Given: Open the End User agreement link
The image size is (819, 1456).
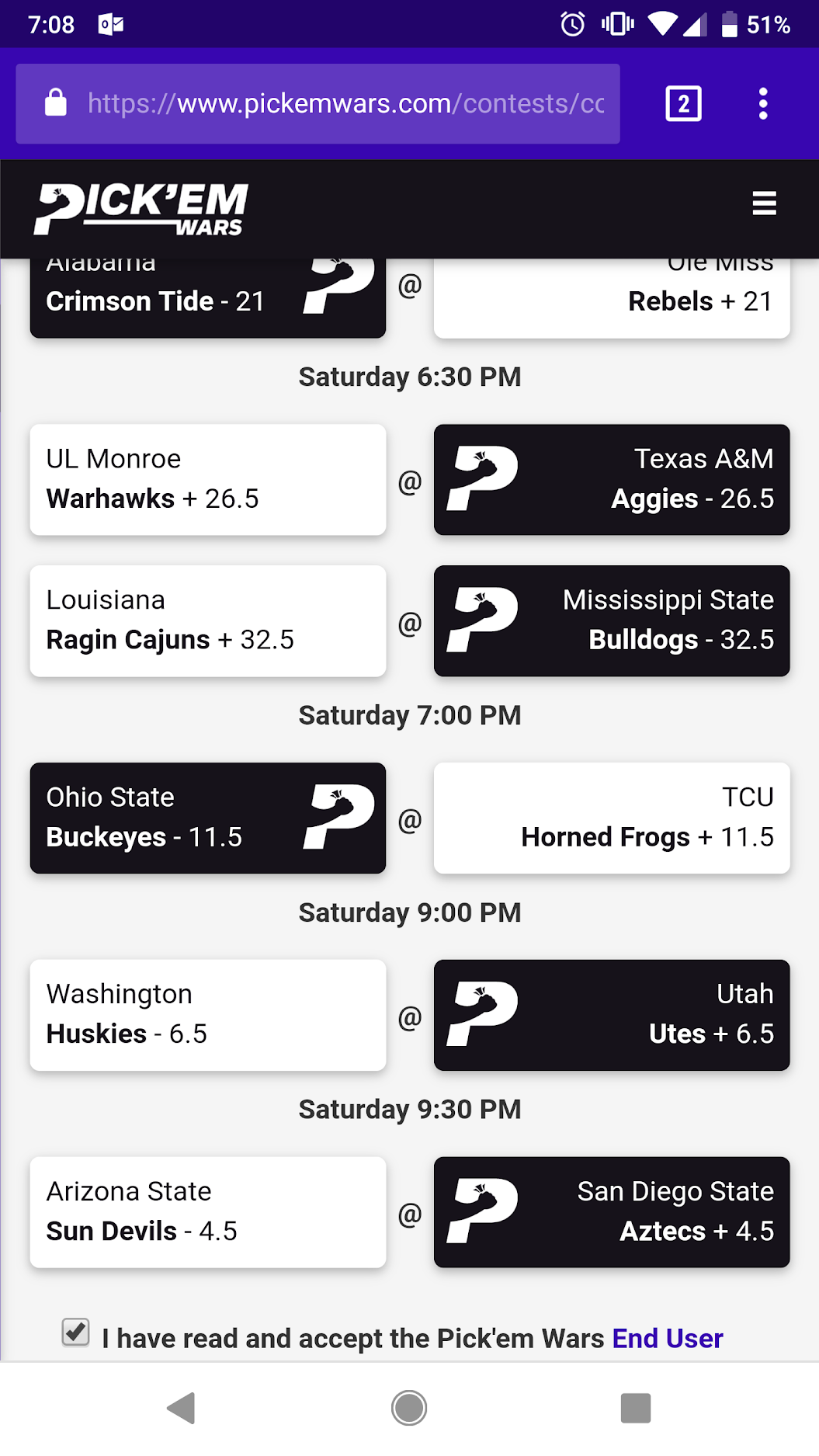Looking at the screenshot, I should coord(667,1338).
